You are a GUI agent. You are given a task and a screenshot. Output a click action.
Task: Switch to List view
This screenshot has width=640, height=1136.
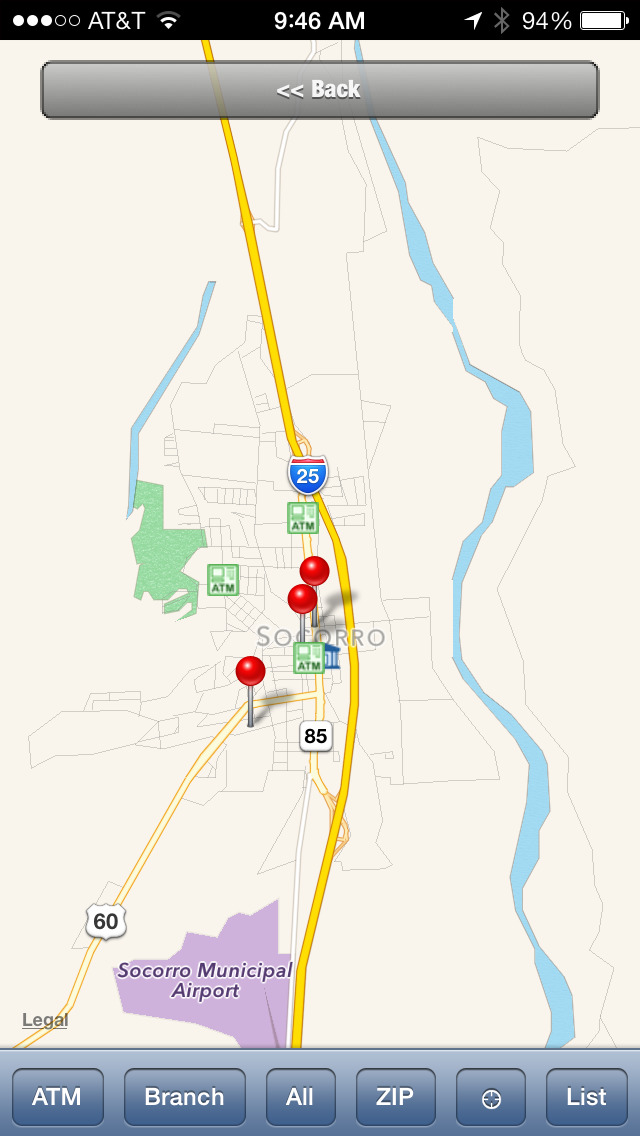click(586, 1097)
